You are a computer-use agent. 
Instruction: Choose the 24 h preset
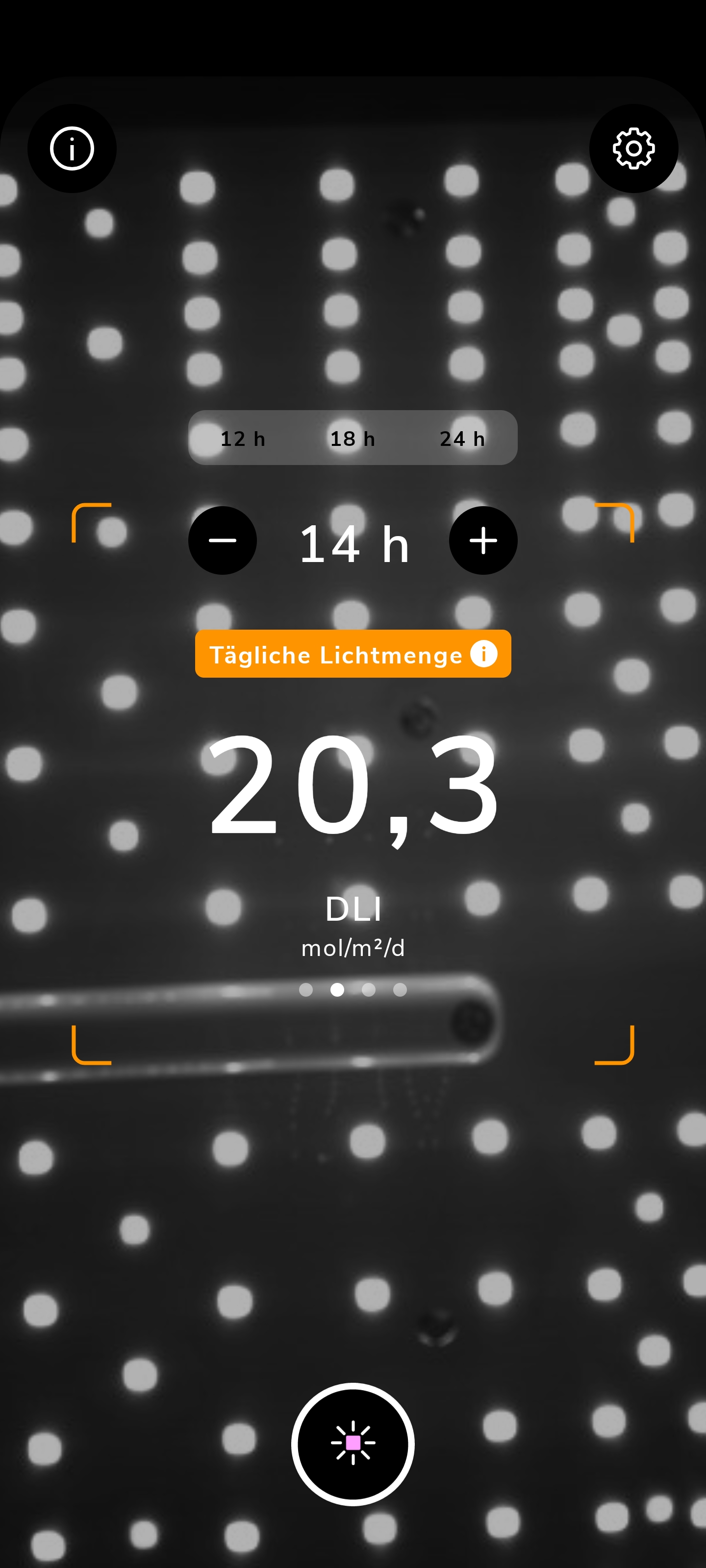tap(462, 438)
